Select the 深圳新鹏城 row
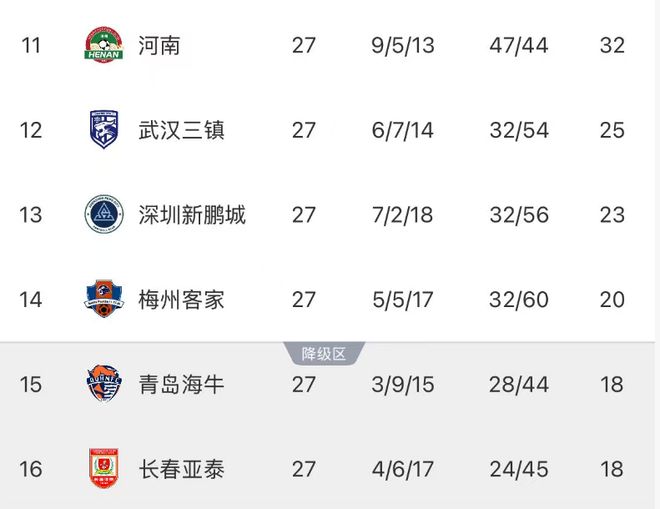 coord(191,215)
